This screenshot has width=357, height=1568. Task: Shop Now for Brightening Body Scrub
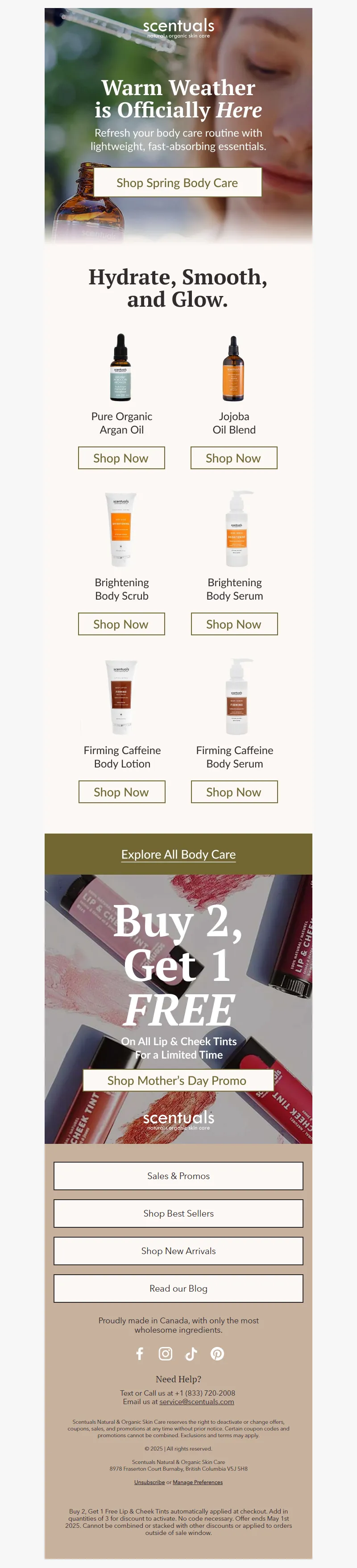pyautogui.click(x=121, y=625)
